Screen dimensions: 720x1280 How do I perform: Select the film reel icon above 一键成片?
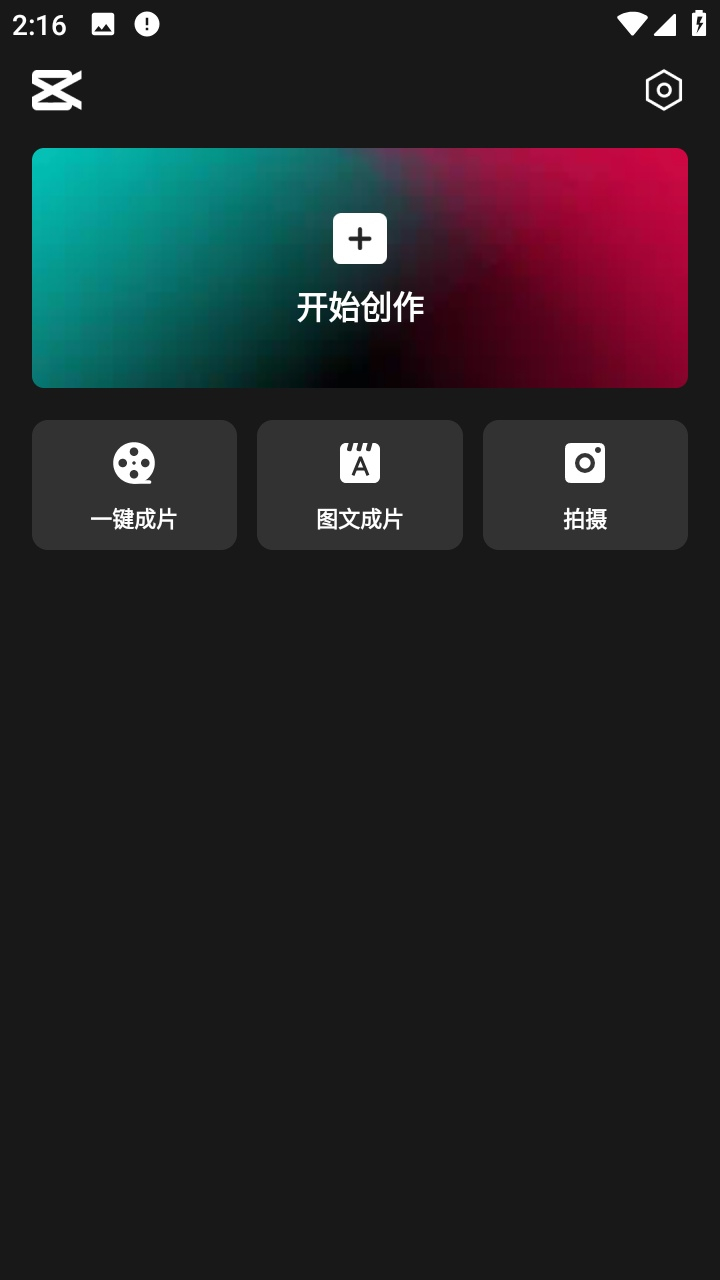click(134, 462)
